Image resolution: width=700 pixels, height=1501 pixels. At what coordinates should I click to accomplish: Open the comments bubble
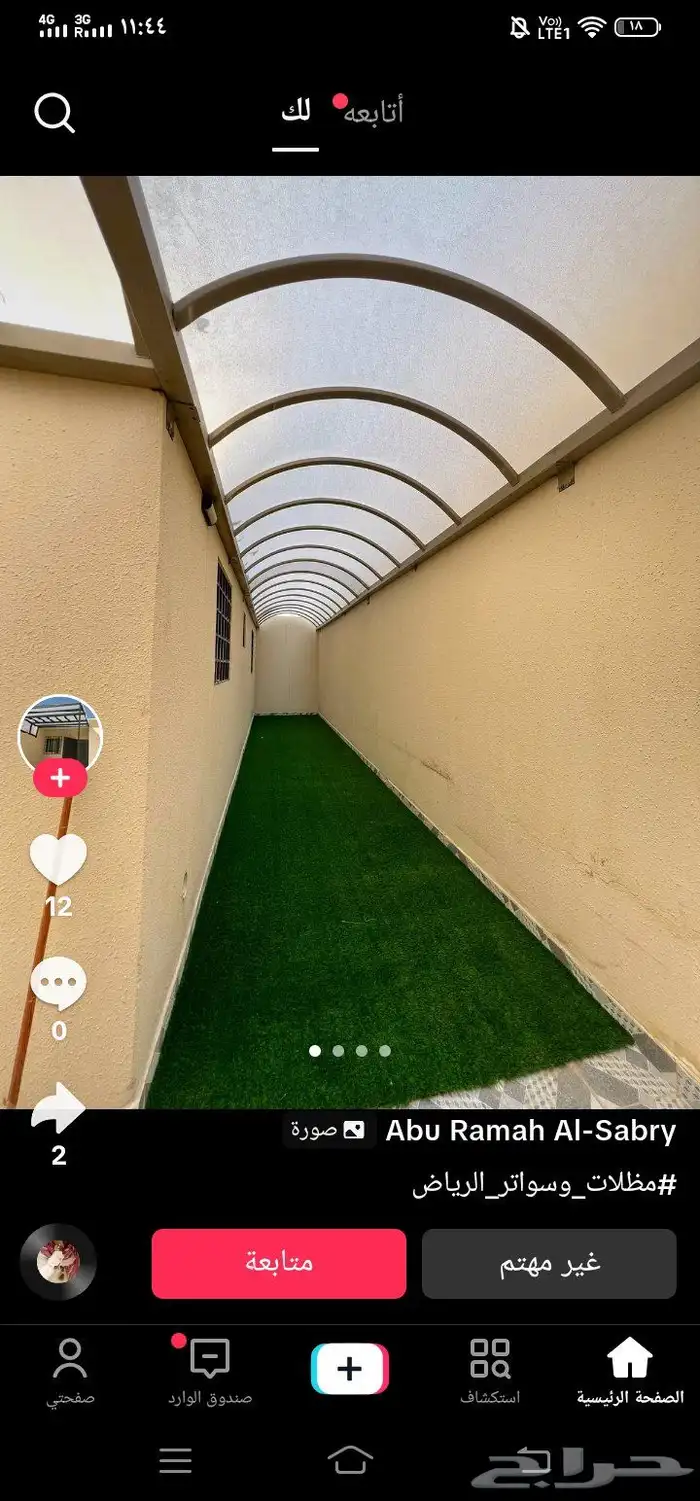point(58,985)
